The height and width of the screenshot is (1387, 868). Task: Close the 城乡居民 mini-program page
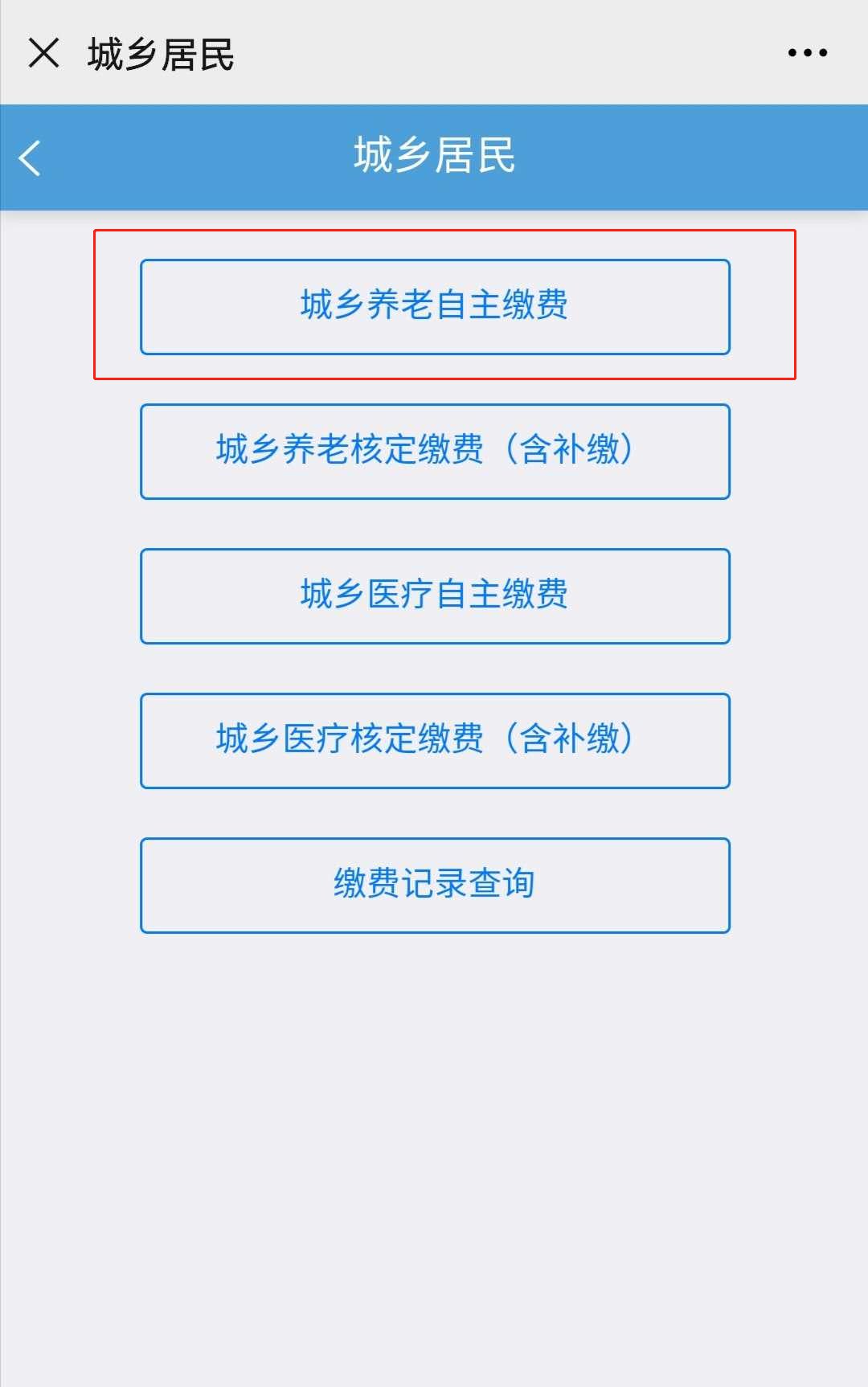tap(43, 53)
